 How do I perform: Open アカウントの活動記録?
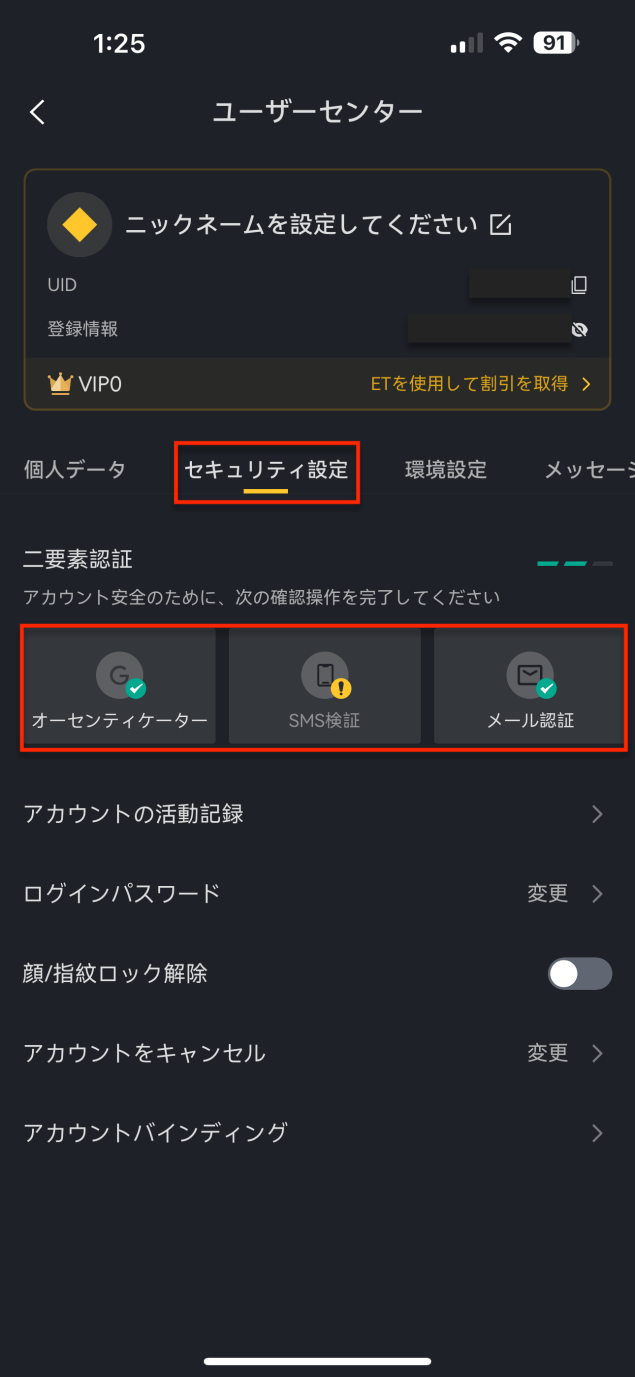coord(317,814)
